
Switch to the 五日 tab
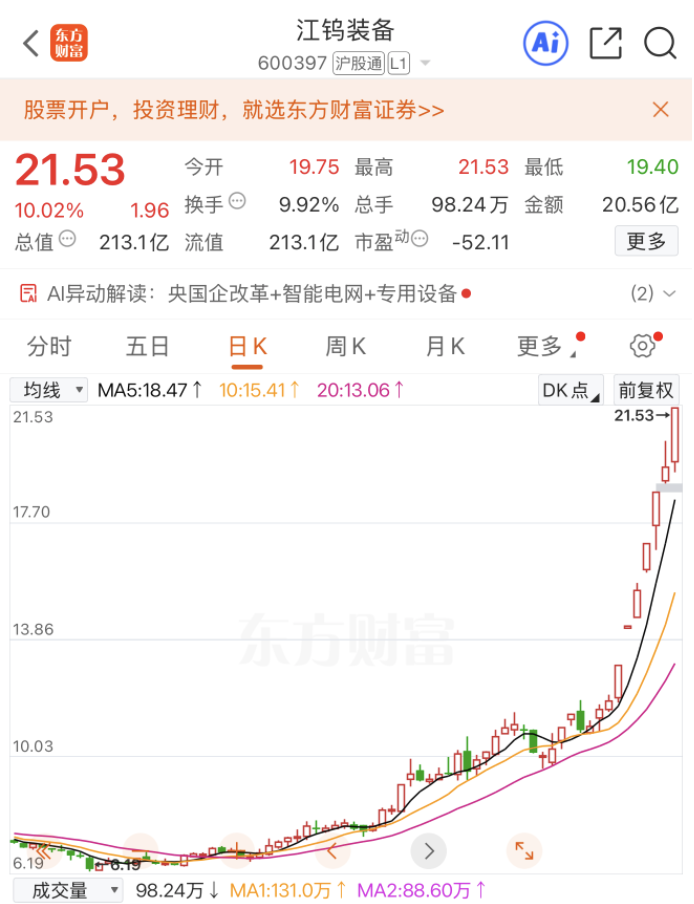pyautogui.click(x=148, y=347)
